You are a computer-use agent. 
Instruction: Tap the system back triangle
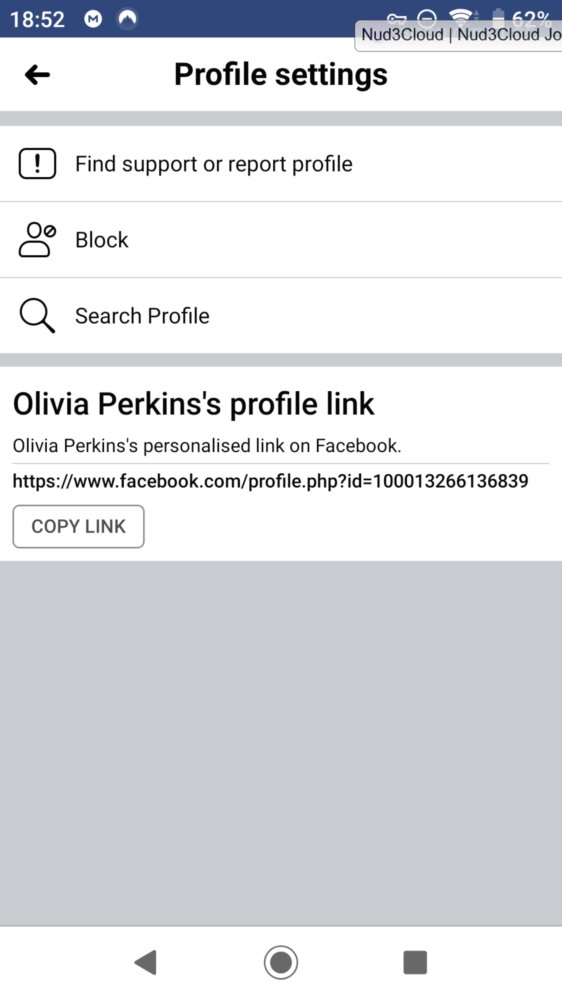146,962
